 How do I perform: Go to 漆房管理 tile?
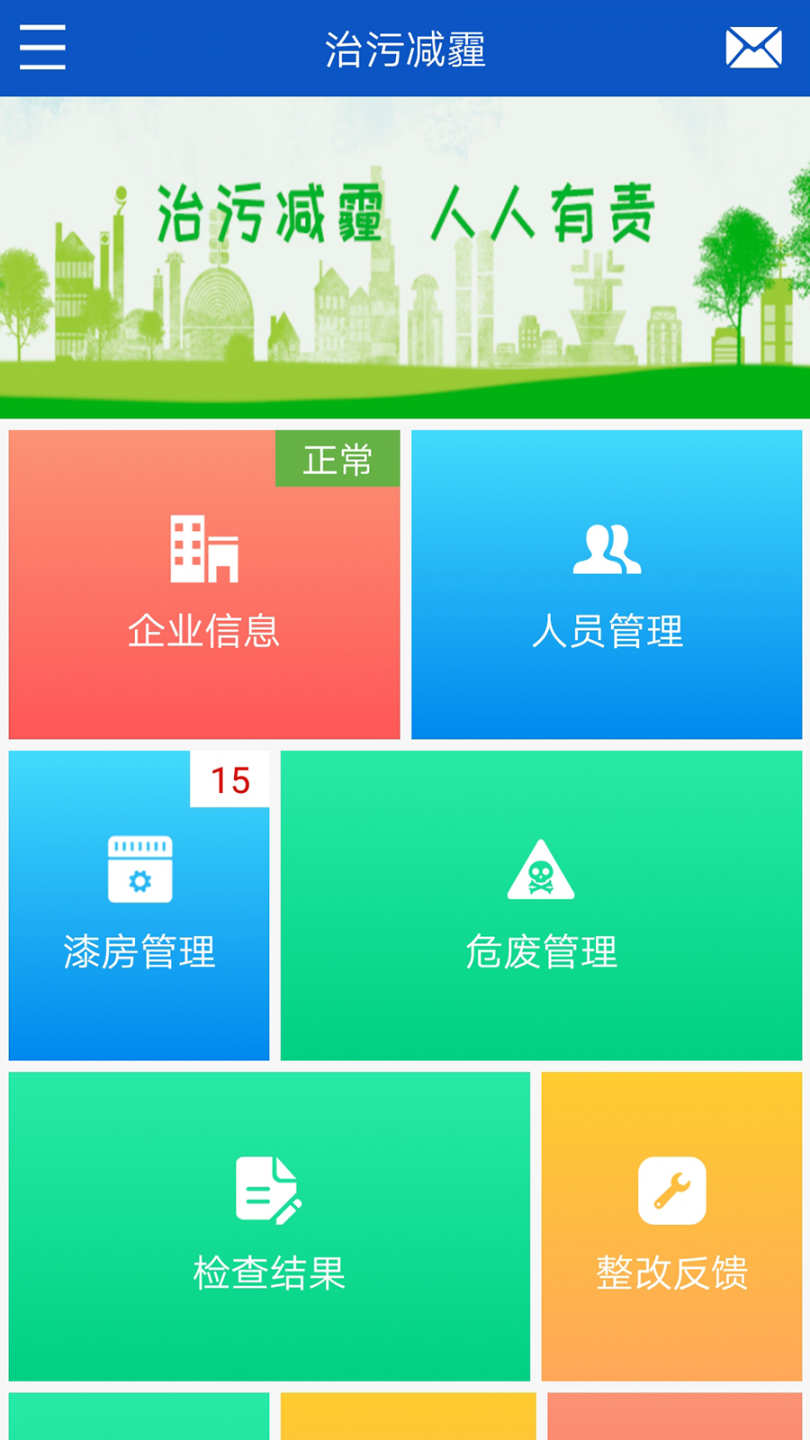point(139,905)
